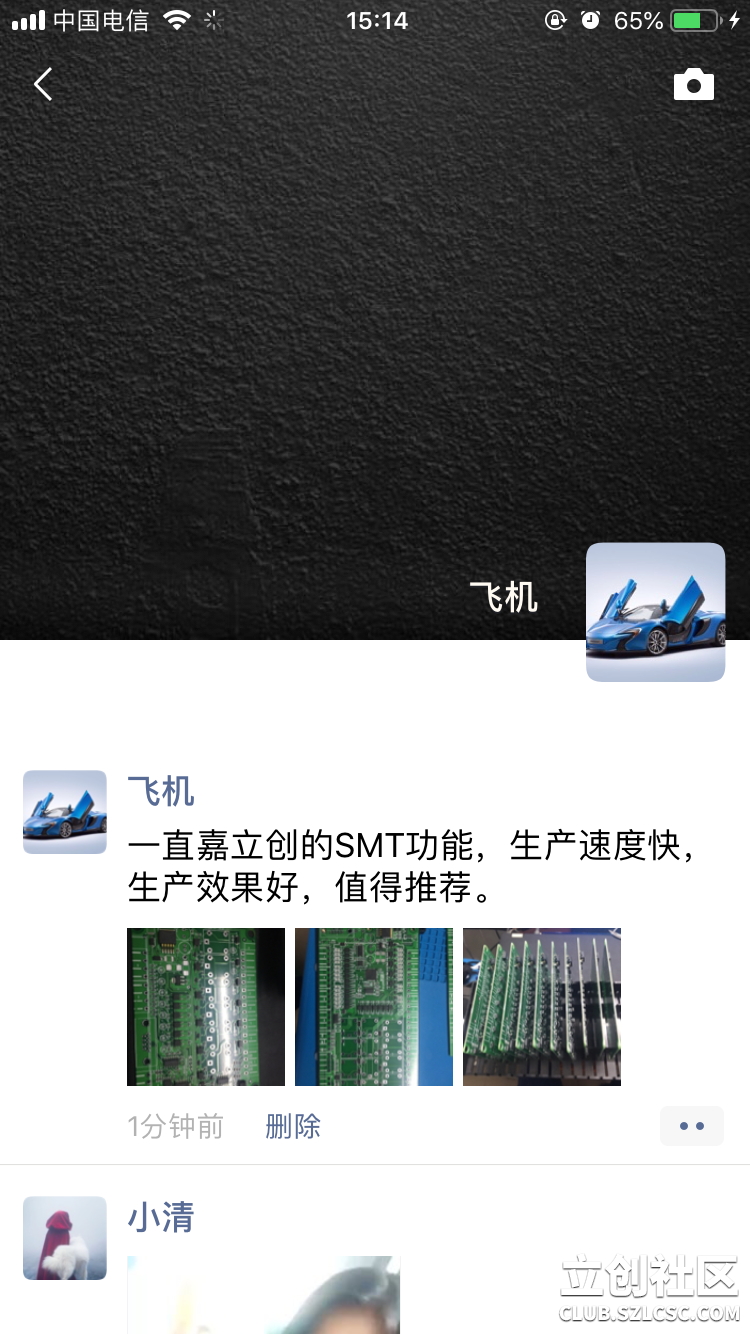Delete the post via 删除

tap(293, 1127)
